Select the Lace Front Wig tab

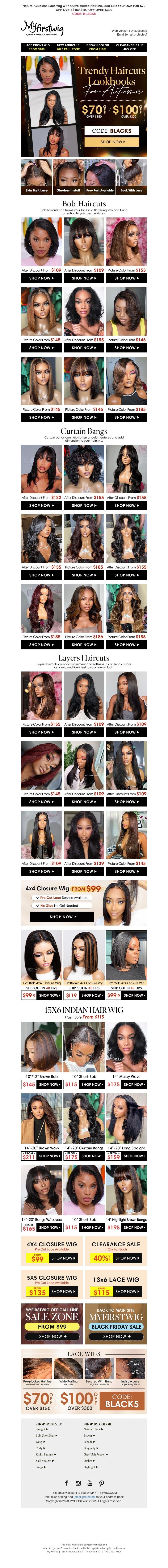click(37, 47)
